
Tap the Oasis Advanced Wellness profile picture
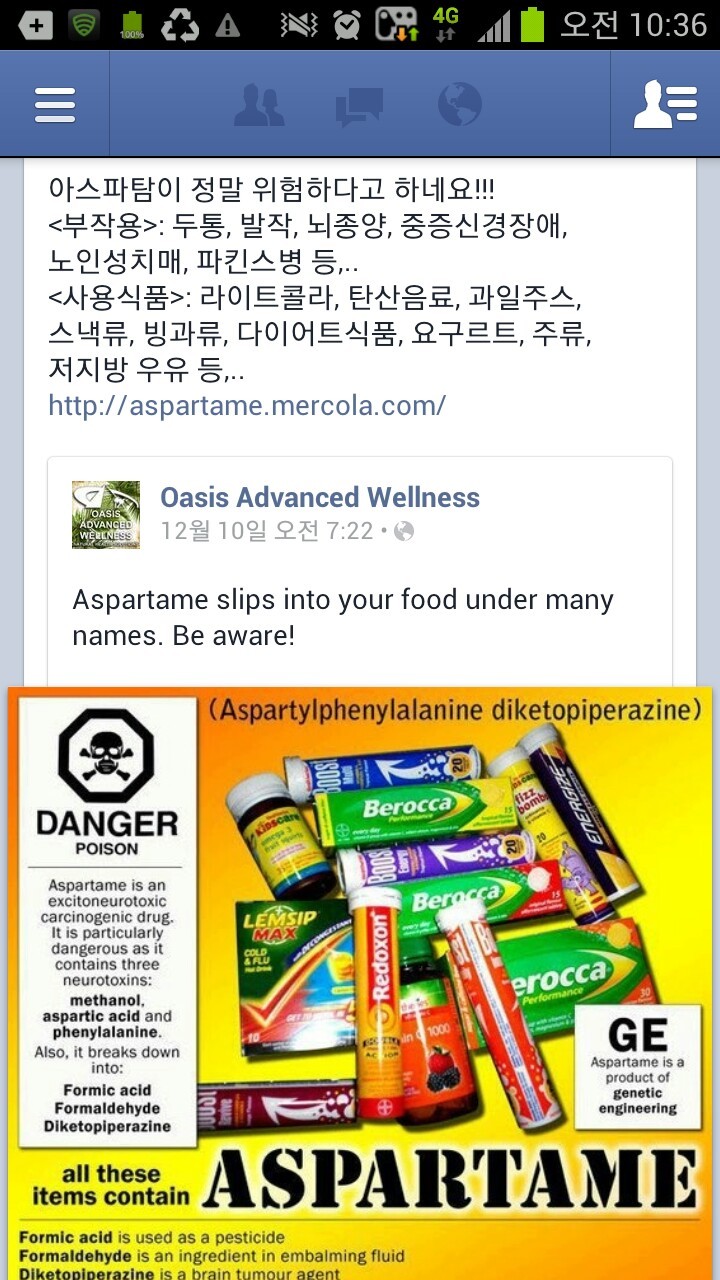pyautogui.click(x=106, y=514)
